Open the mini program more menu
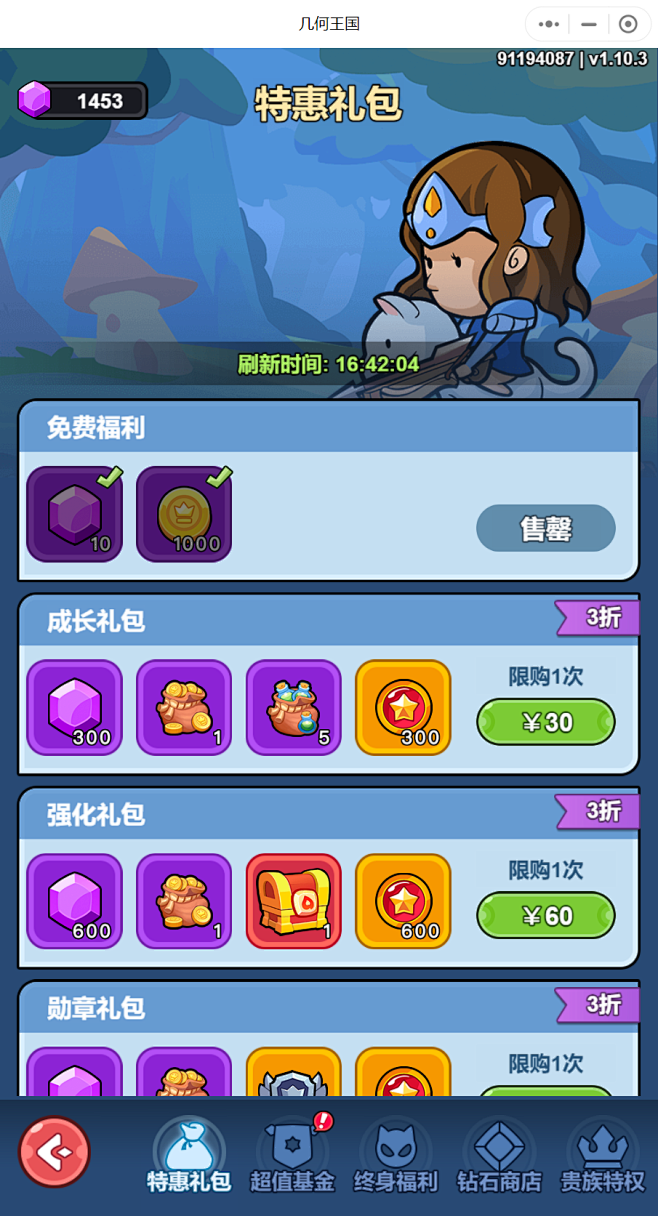This screenshot has width=658, height=1216. (x=549, y=24)
